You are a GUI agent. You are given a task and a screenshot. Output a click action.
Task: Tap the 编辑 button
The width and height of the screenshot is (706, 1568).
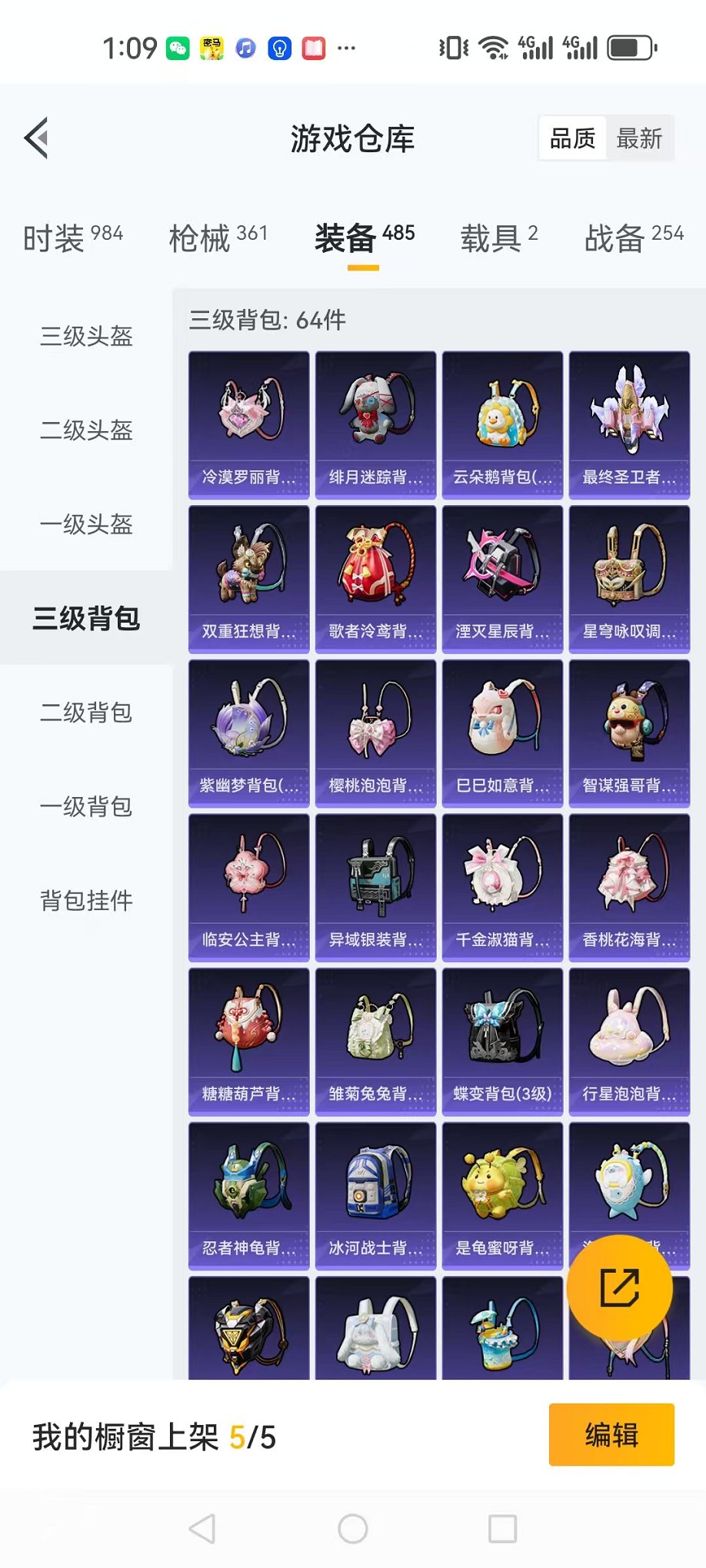pos(611,1435)
